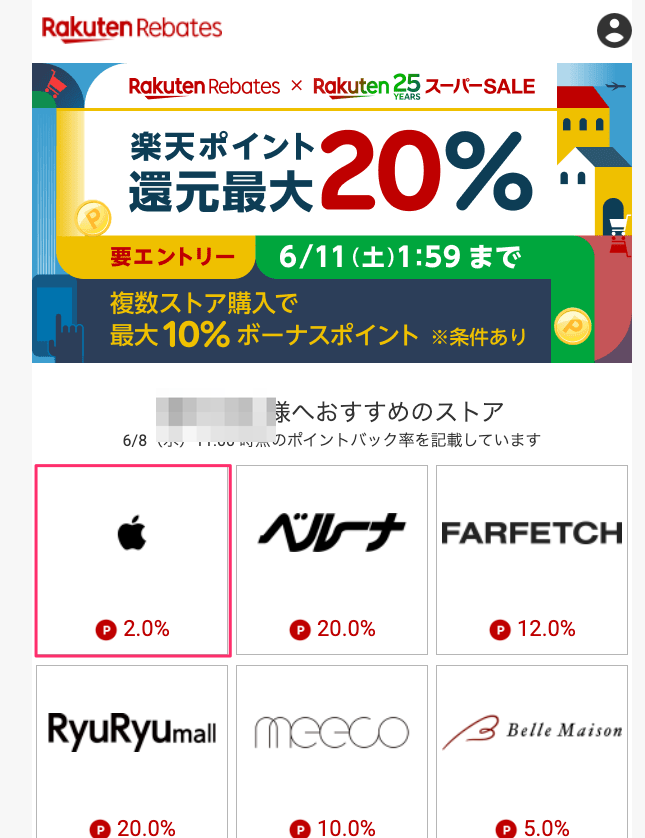The image size is (645, 838).
Task: Open the Apple store card
Action: pos(133,560)
